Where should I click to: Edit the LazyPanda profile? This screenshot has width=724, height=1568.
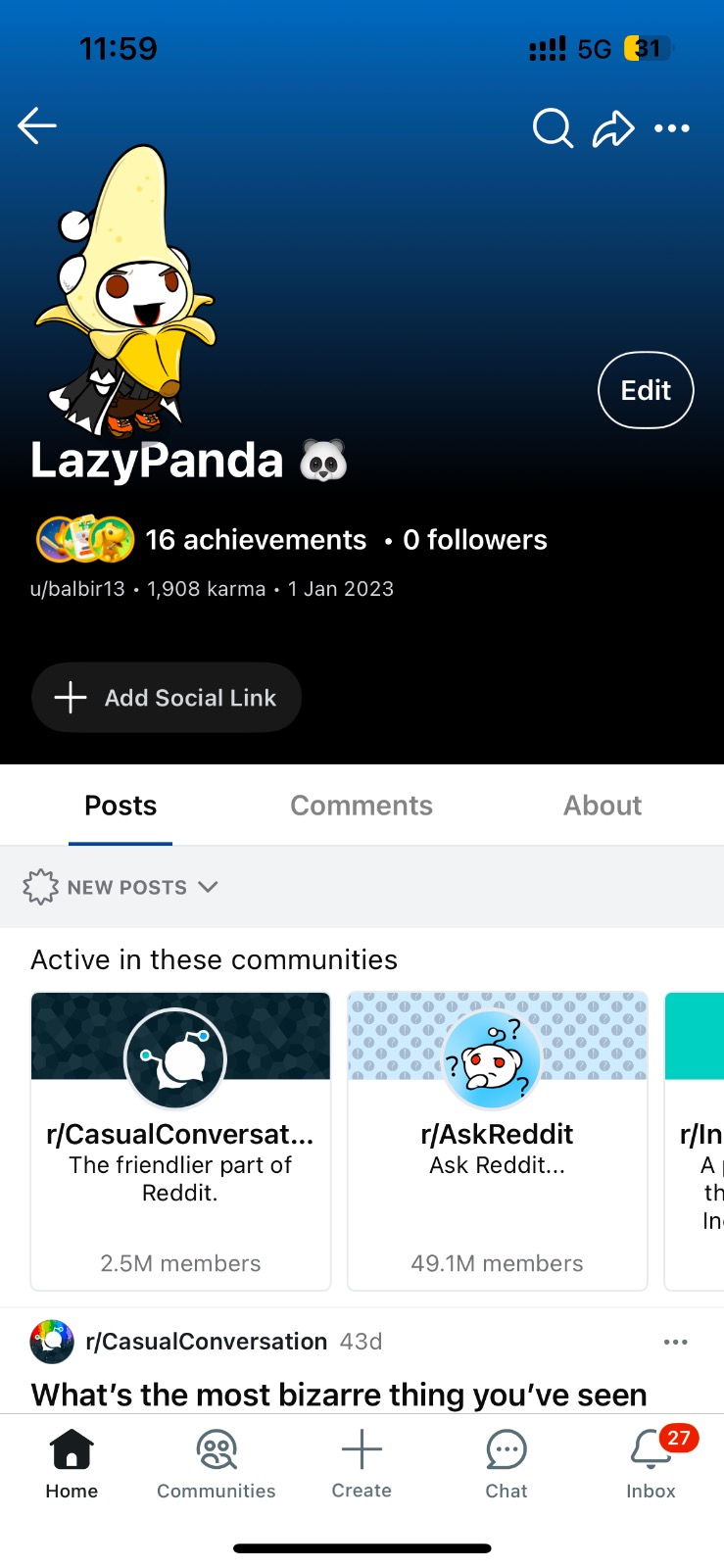(x=646, y=390)
